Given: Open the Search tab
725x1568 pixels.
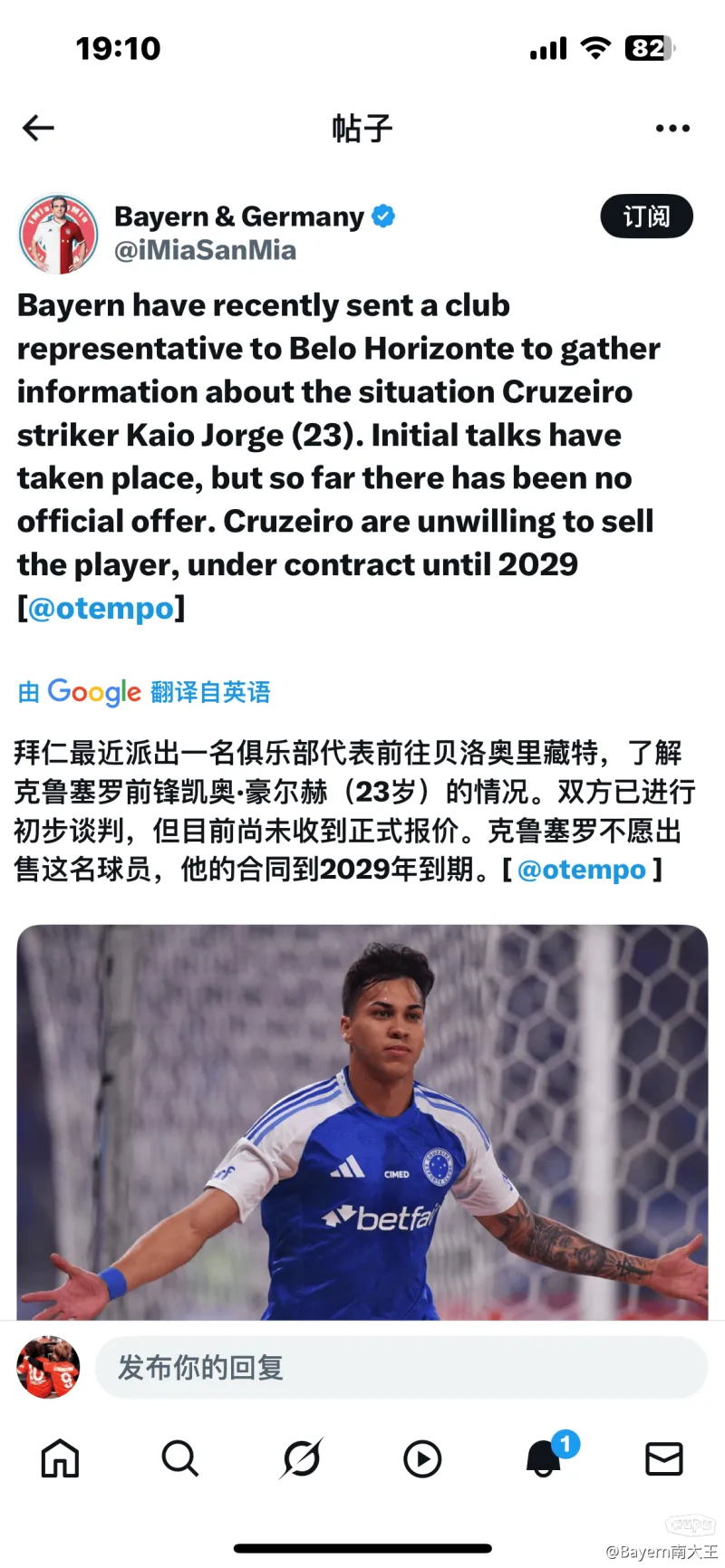Looking at the screenshot, I should [x=179, y=1458].
